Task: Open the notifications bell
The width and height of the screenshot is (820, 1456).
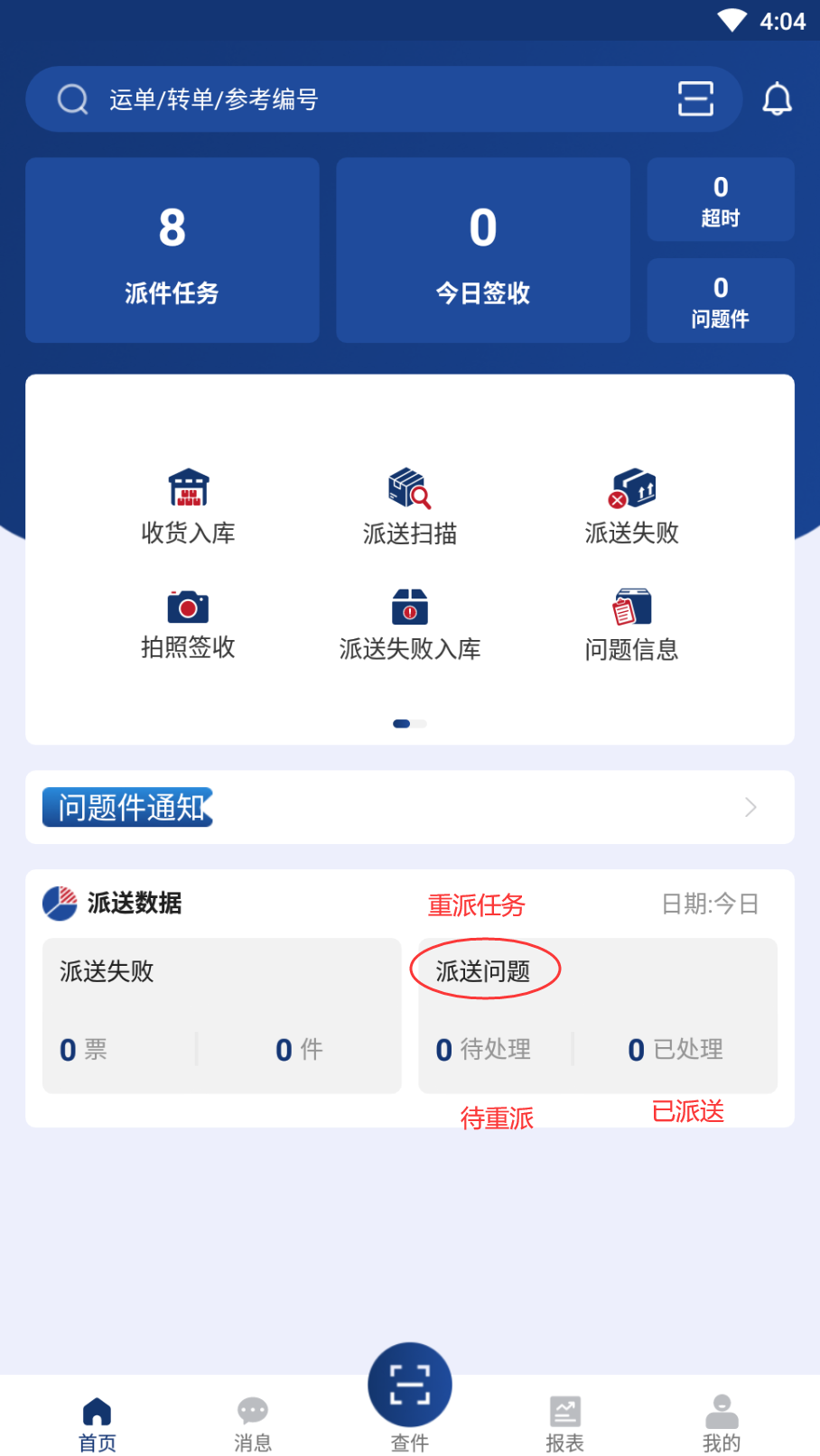Action: [777, 99]
